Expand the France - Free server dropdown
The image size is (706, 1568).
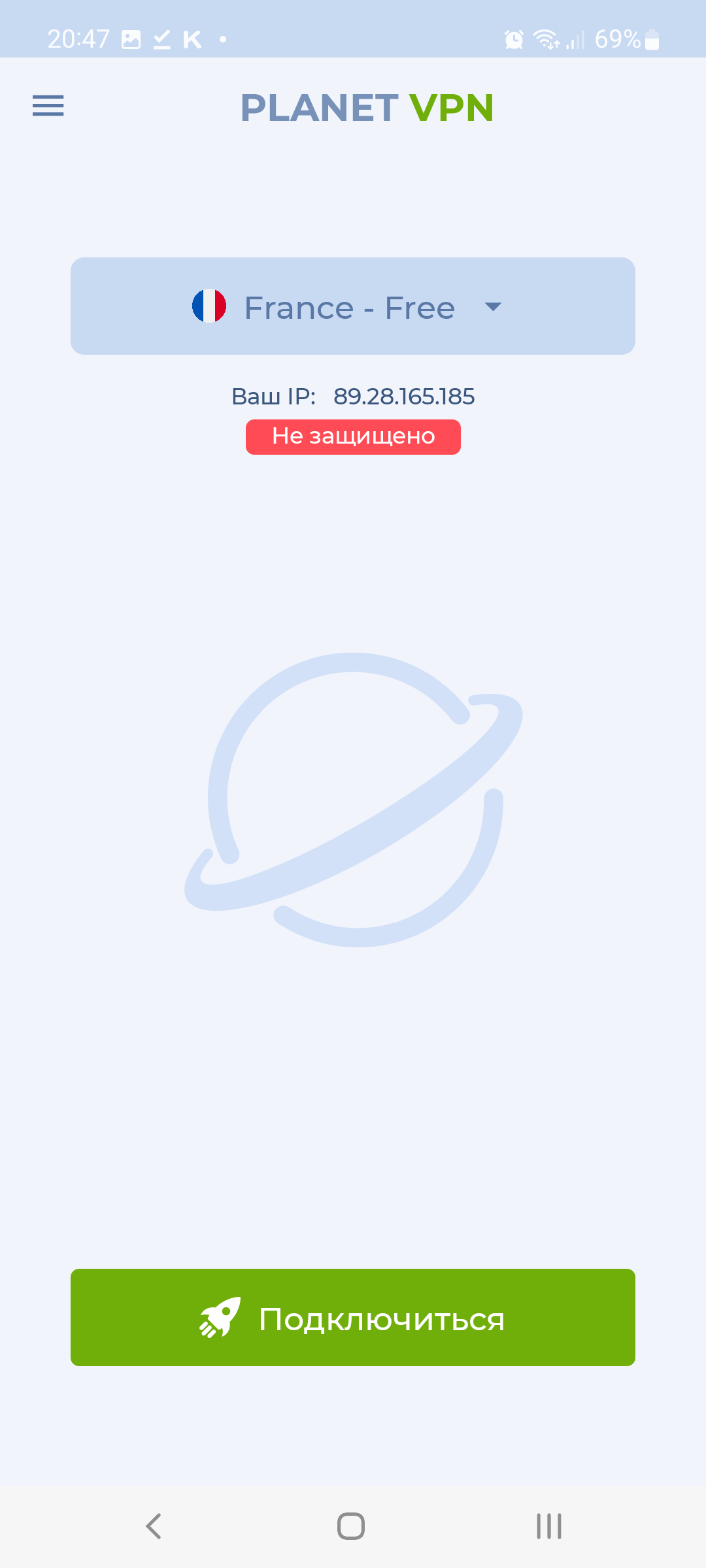[353, 306]
